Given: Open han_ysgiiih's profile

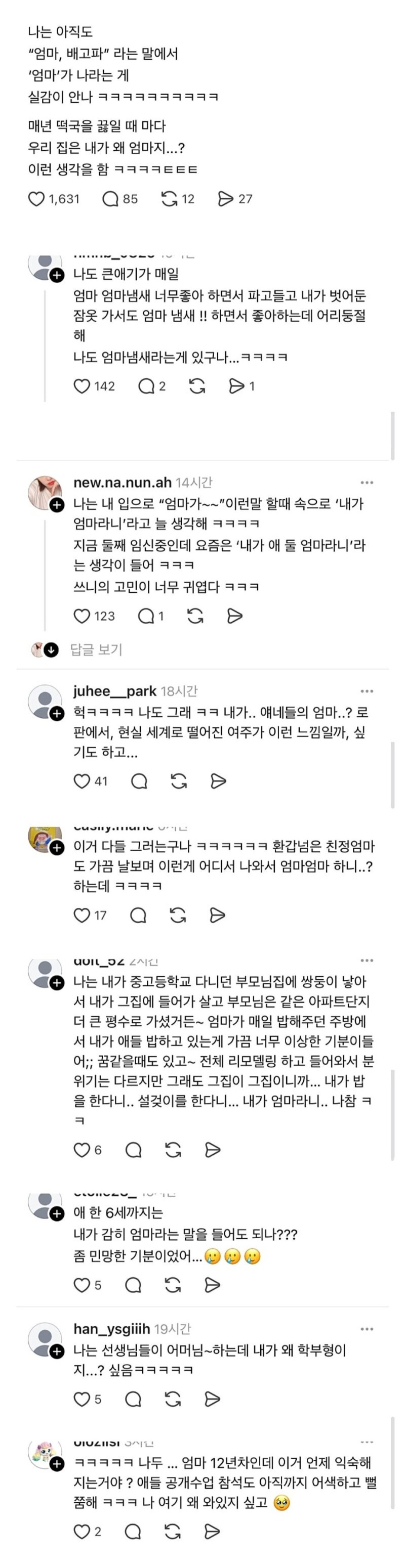Looking at the screenshot, I should (111, 1329).
